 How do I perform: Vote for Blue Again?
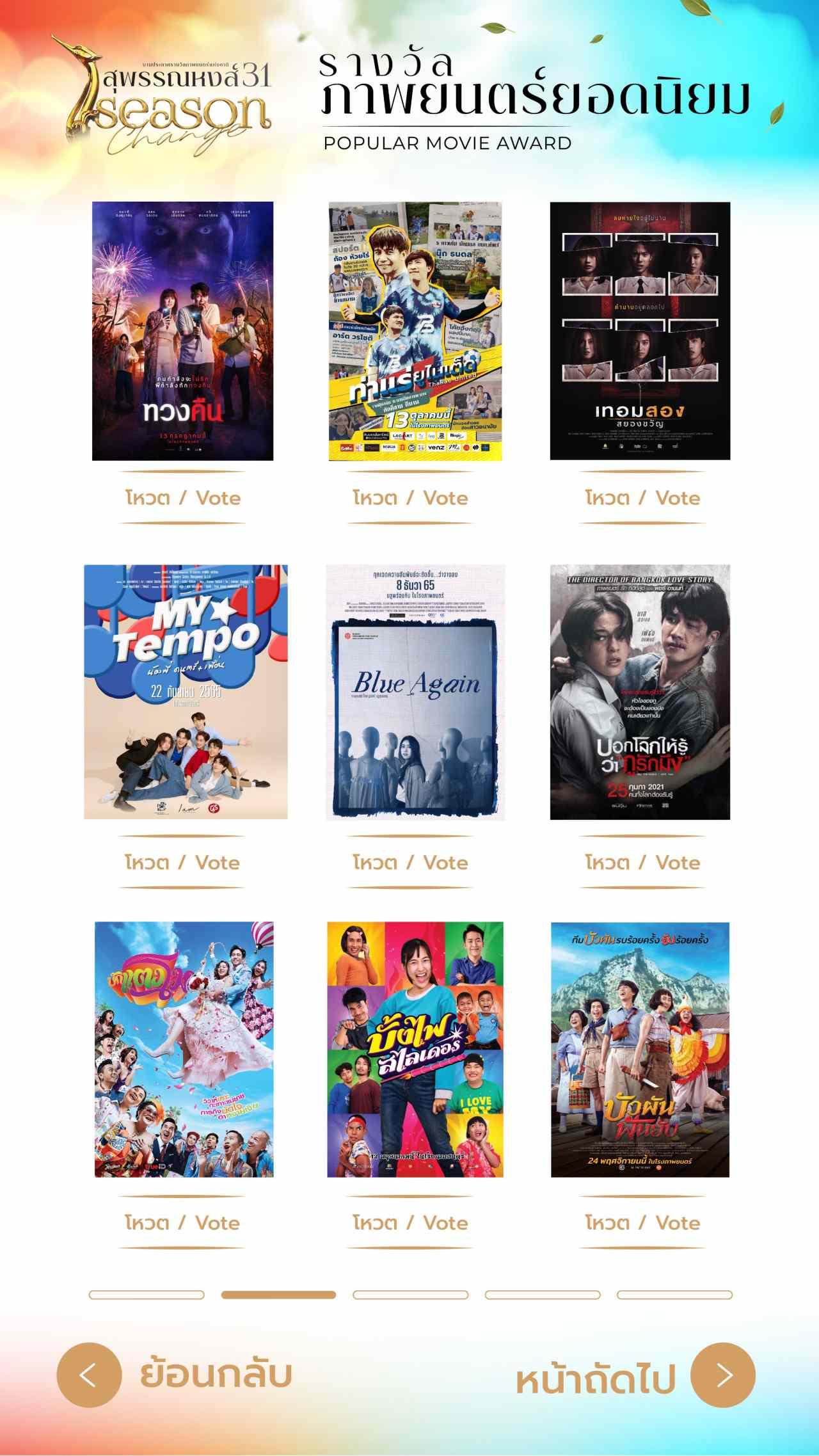coord(410,862)
